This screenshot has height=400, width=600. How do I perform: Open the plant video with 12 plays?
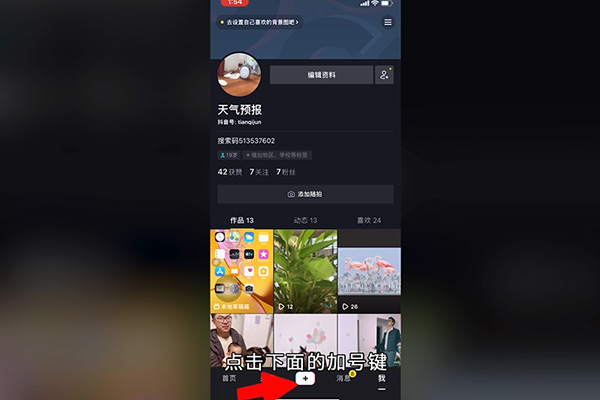(305, 270)
